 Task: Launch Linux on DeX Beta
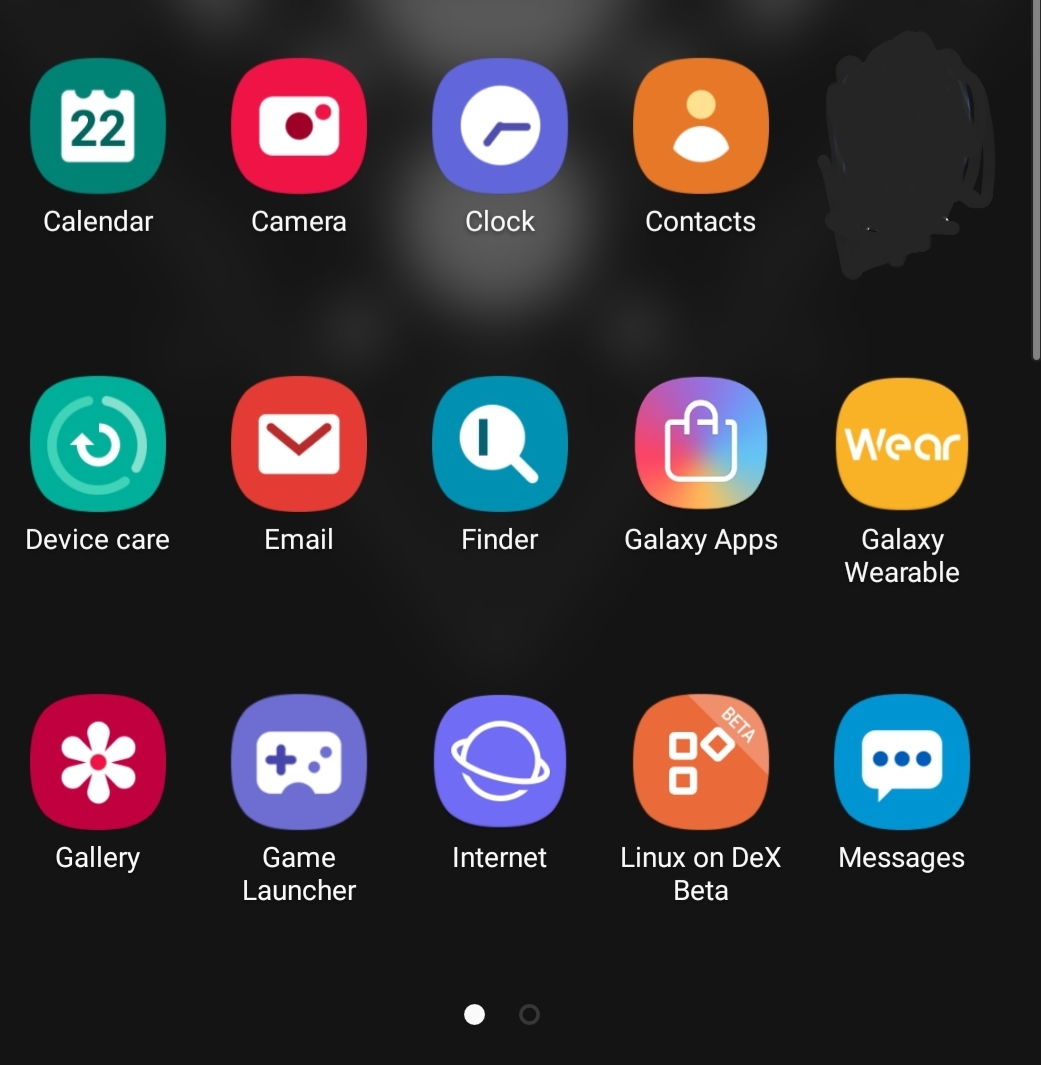[x=701, y=762]
